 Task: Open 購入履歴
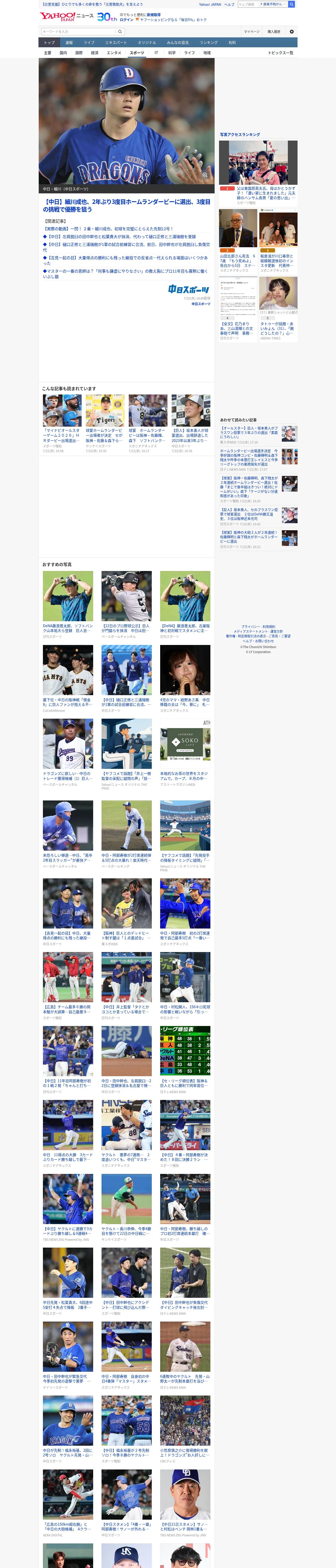click(274, 32)
